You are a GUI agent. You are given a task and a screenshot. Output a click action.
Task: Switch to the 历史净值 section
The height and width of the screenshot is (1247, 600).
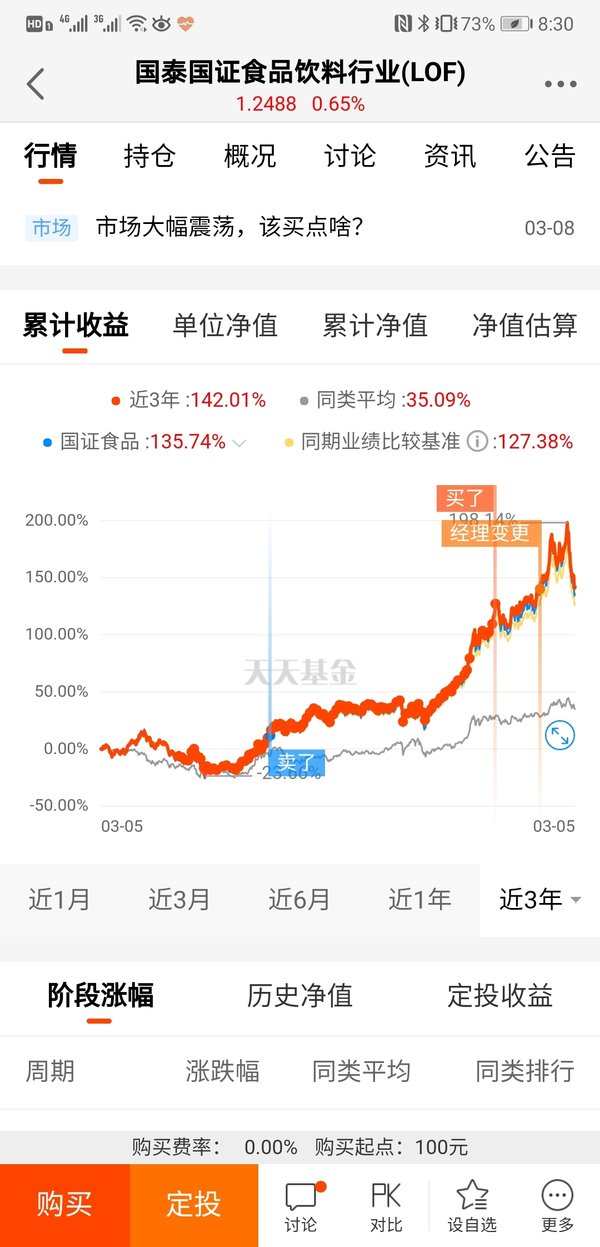[300, 995]
